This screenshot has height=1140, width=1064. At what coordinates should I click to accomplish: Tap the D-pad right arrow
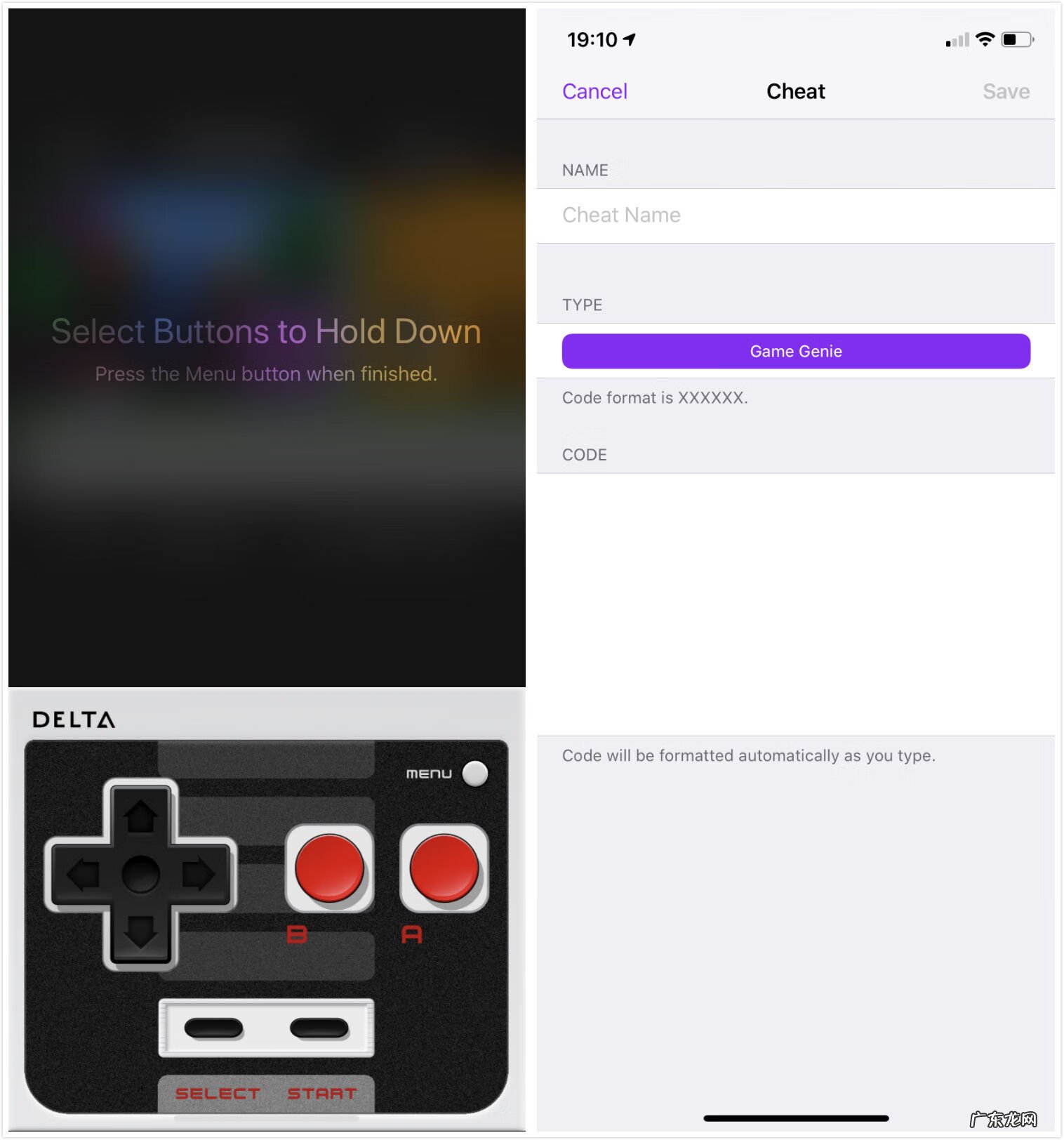[199, 875]
